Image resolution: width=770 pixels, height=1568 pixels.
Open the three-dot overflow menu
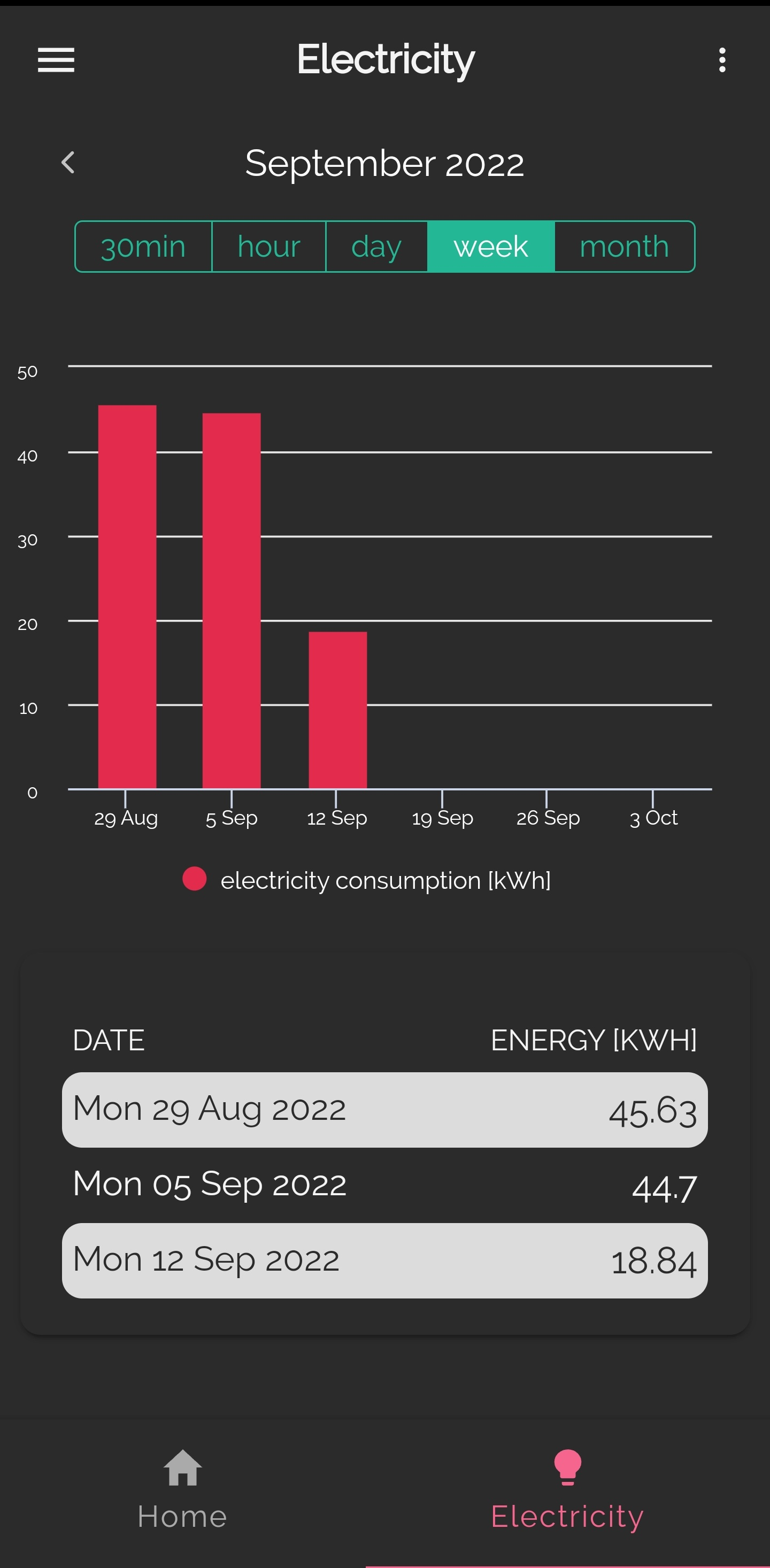(722, 60)
